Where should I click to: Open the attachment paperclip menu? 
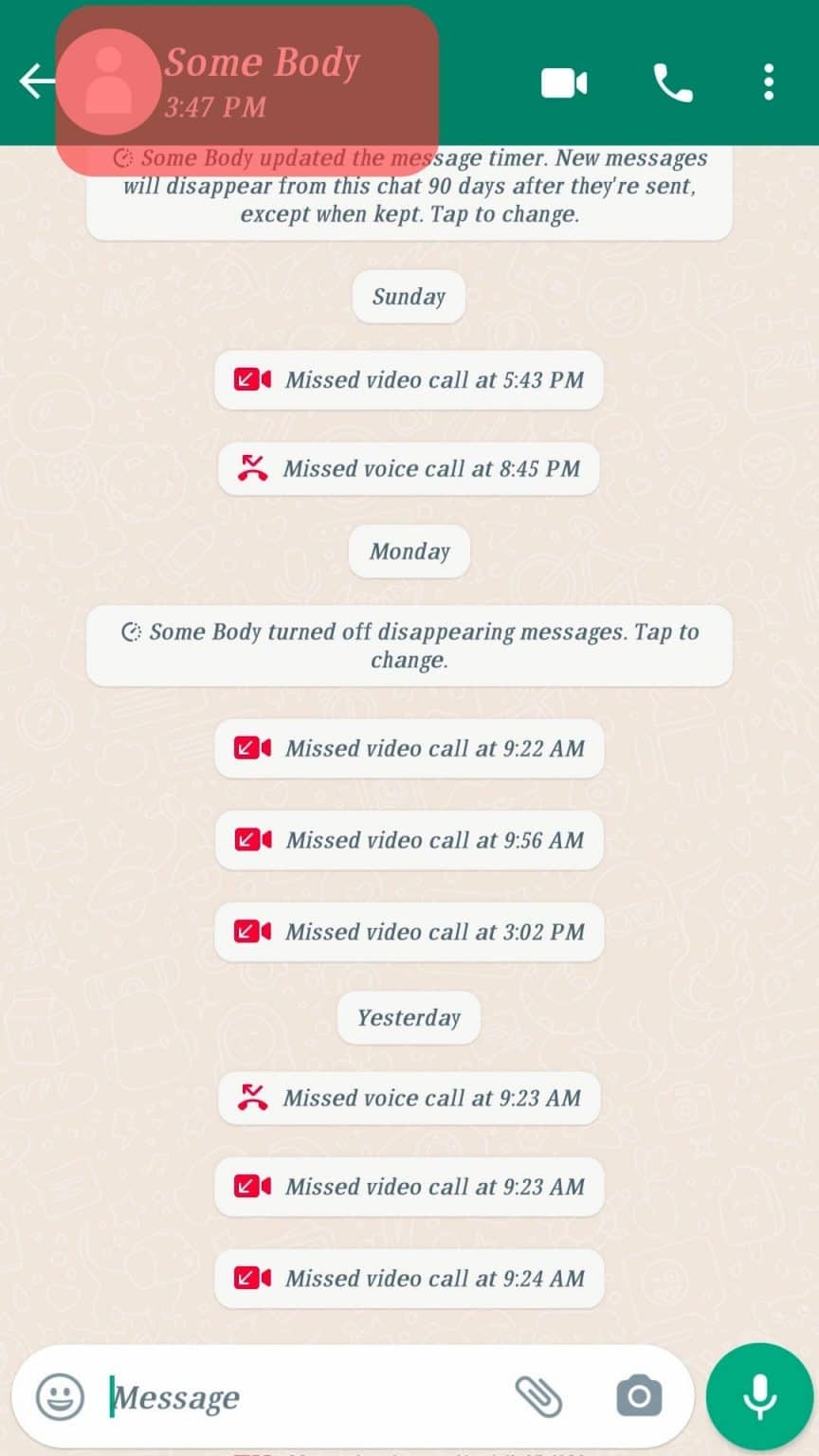coord(540,1396)
